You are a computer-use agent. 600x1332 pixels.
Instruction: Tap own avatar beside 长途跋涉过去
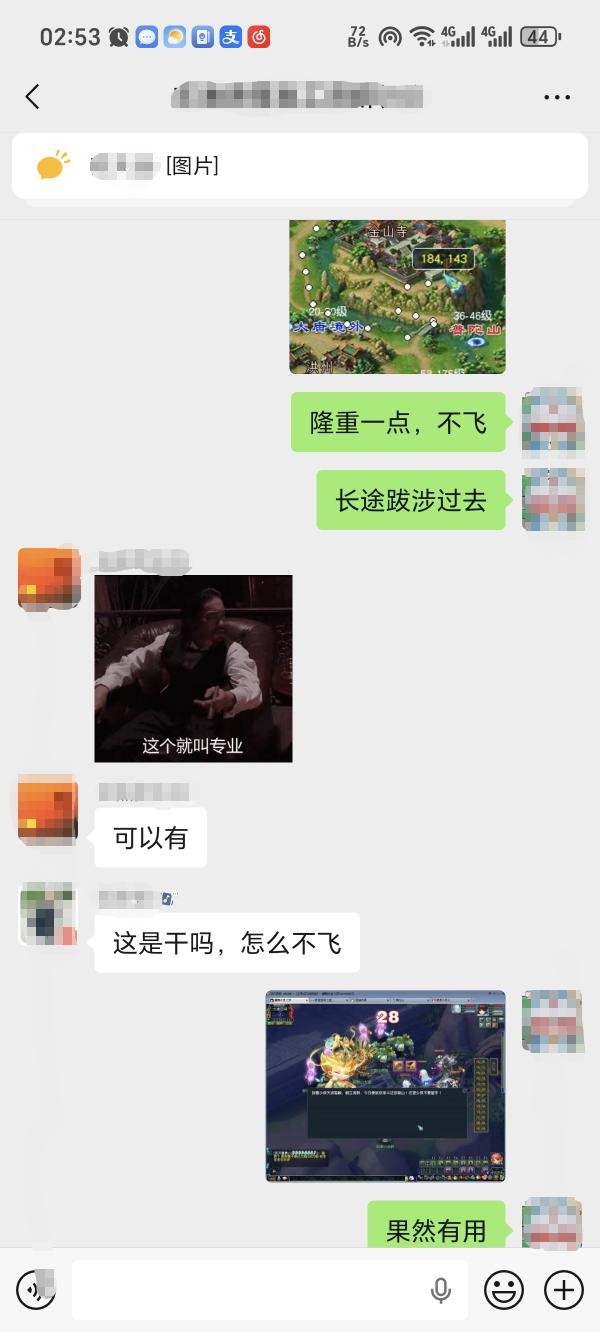click(x=553, y=499)
